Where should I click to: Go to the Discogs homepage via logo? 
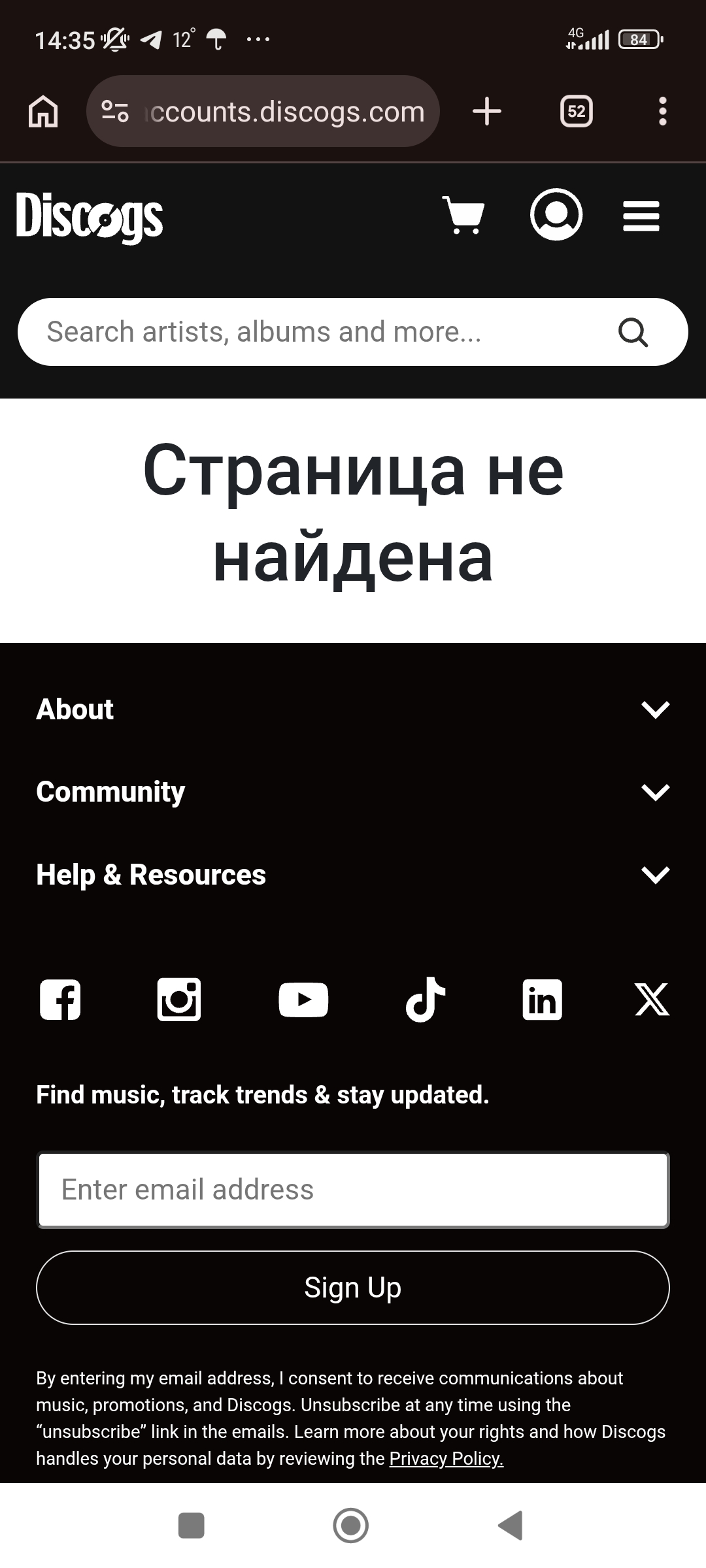pyautogui.click(x=90, y=216)
